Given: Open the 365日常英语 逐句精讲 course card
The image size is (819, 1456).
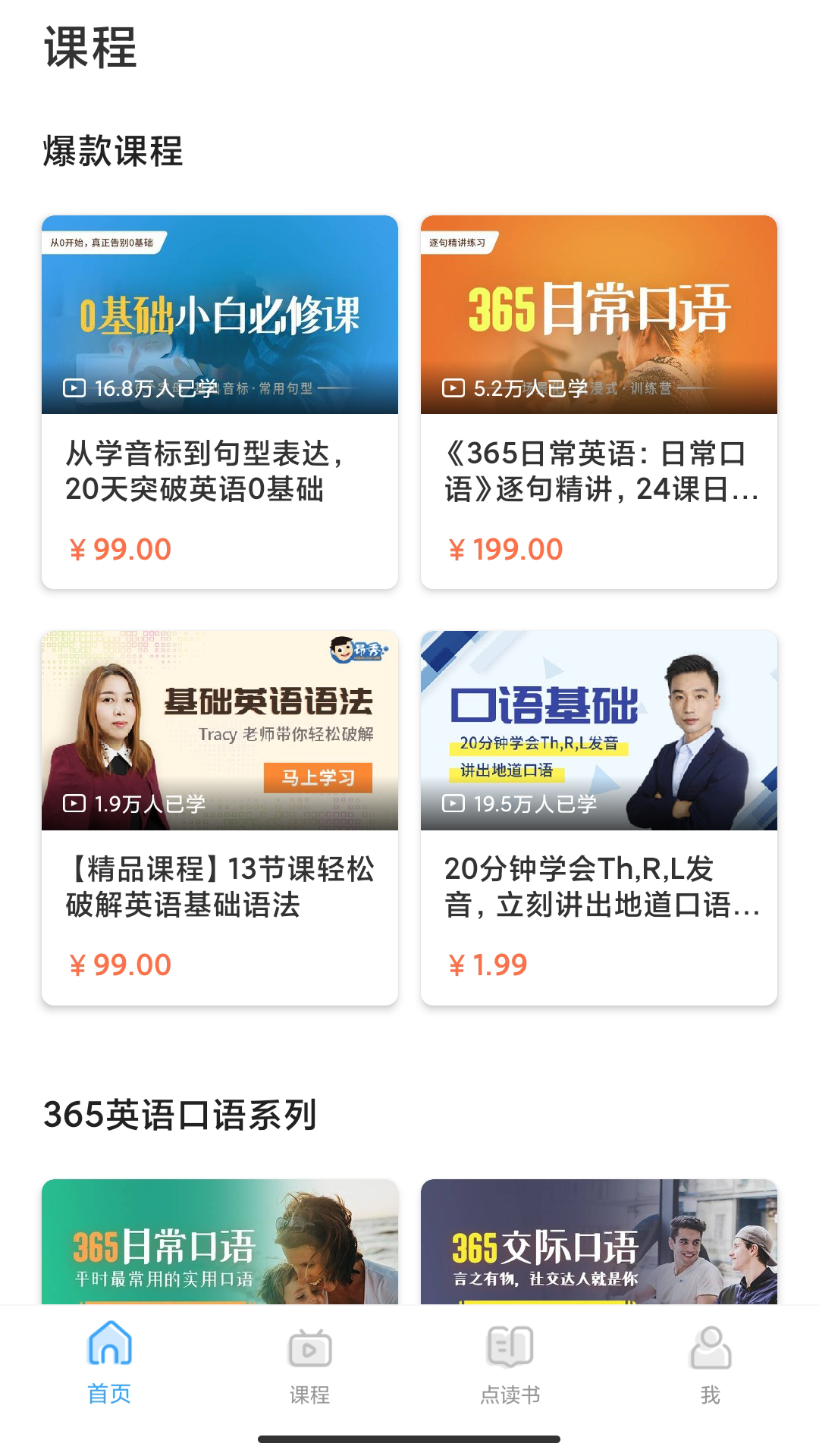Looking at the screenshot, I should [x=599, y=402].
